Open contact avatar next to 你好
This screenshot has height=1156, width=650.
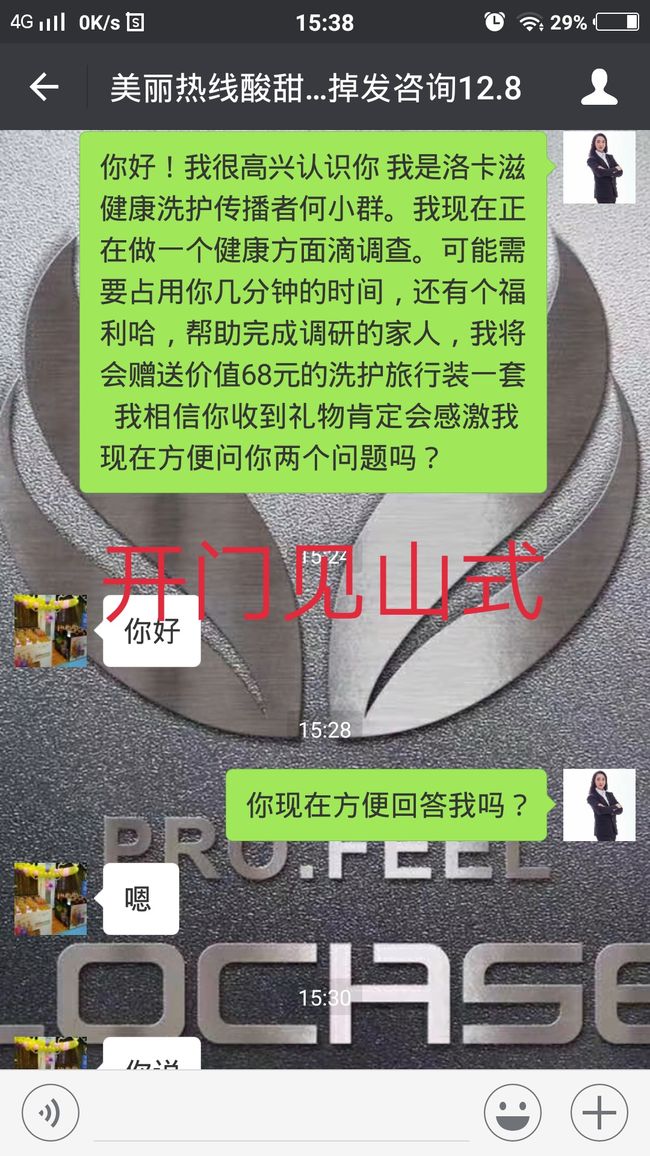(x=51, y=631)
